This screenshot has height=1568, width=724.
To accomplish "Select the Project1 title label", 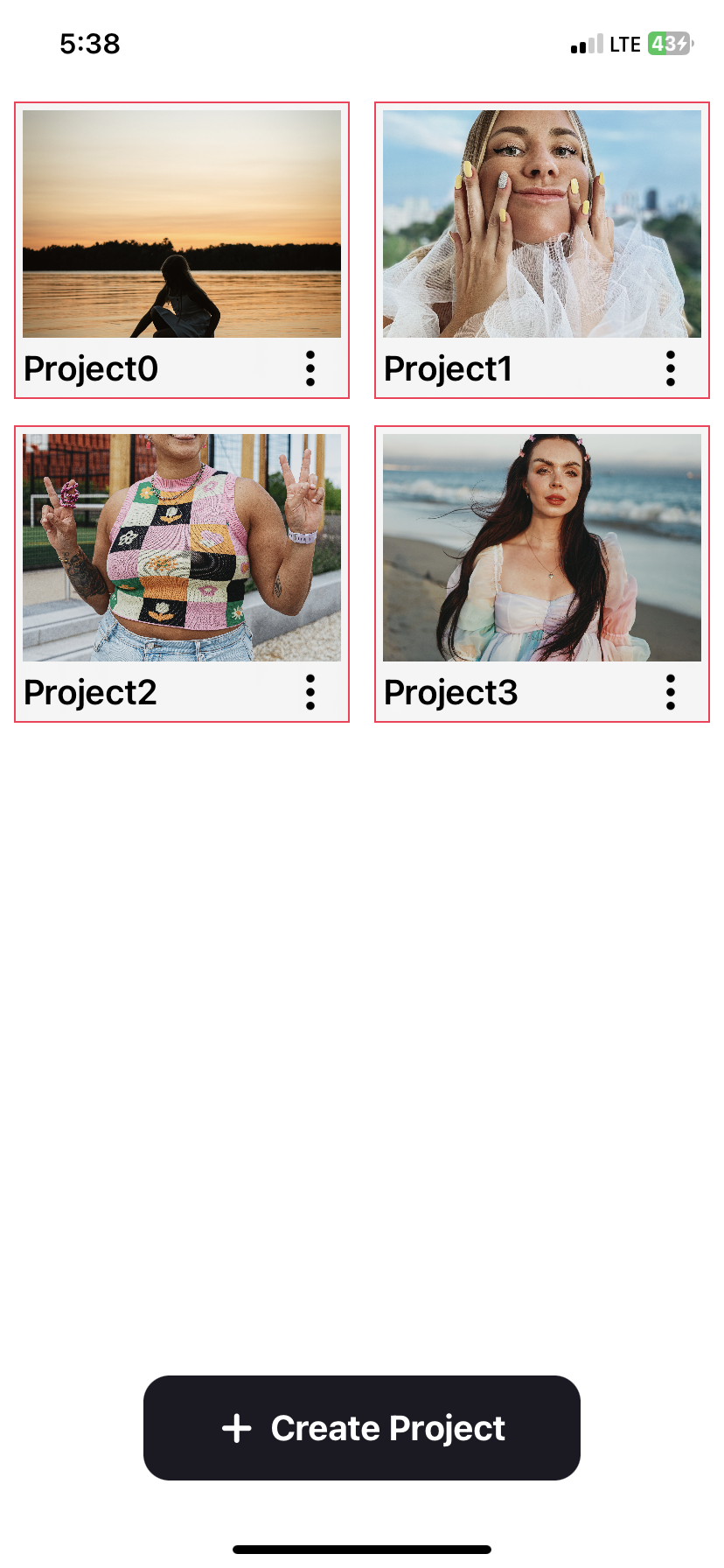I will (x=448, y=368).
